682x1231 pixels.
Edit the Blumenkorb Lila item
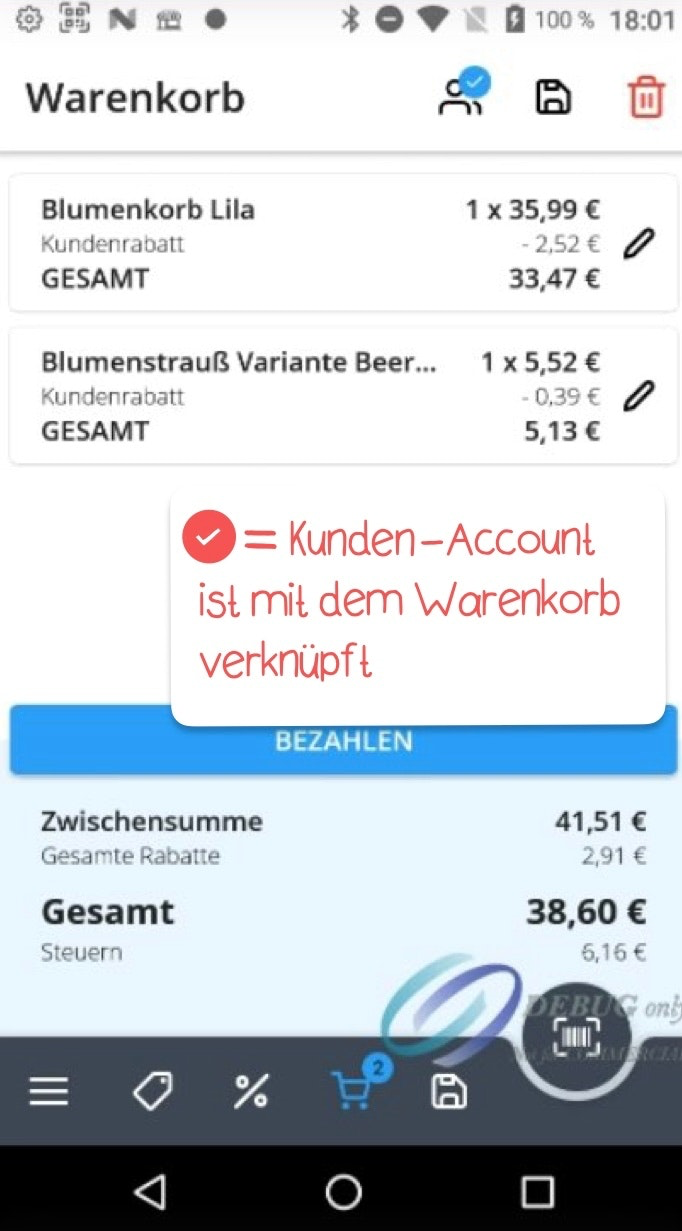pos(639,243)
